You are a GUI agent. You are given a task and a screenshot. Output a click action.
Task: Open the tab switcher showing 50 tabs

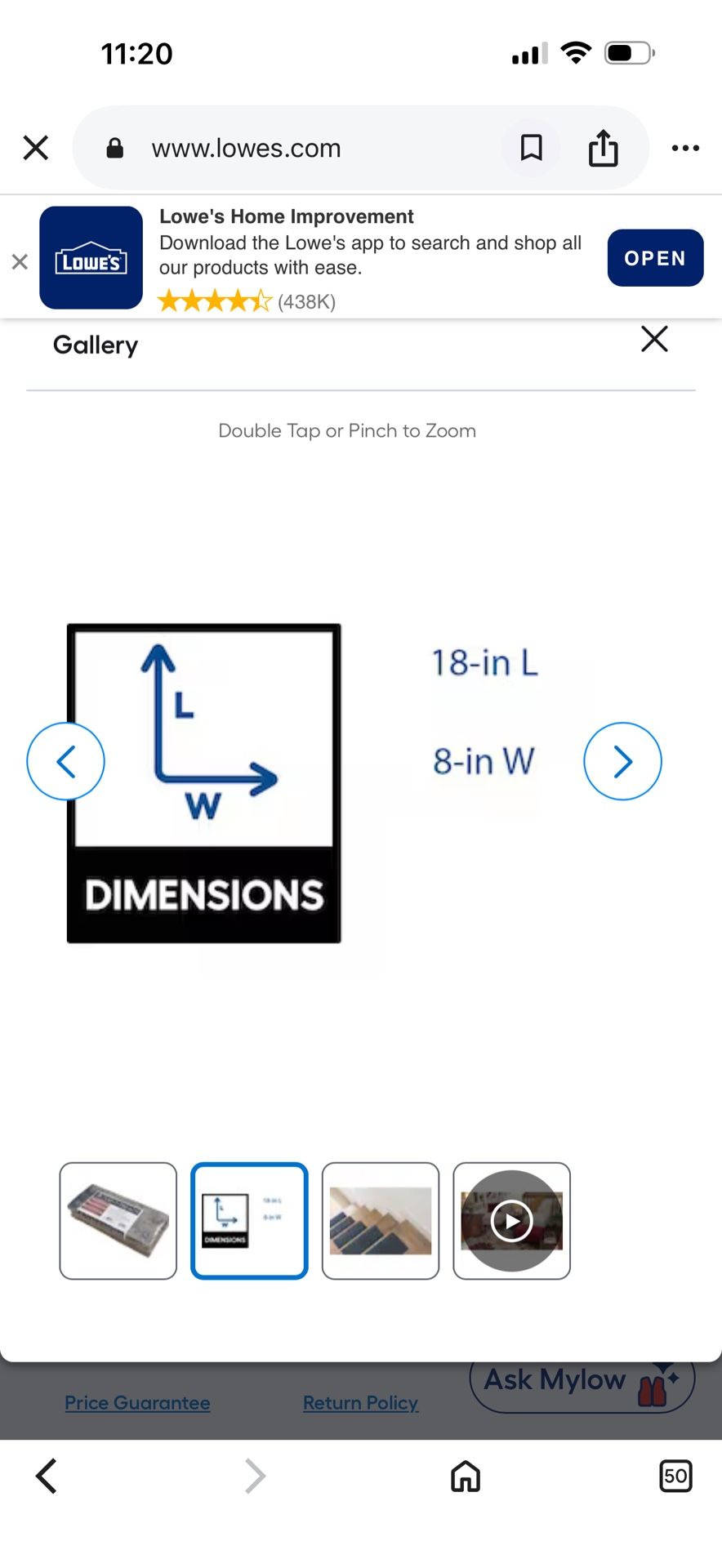pyautogui.click(x=675, y=1476)
